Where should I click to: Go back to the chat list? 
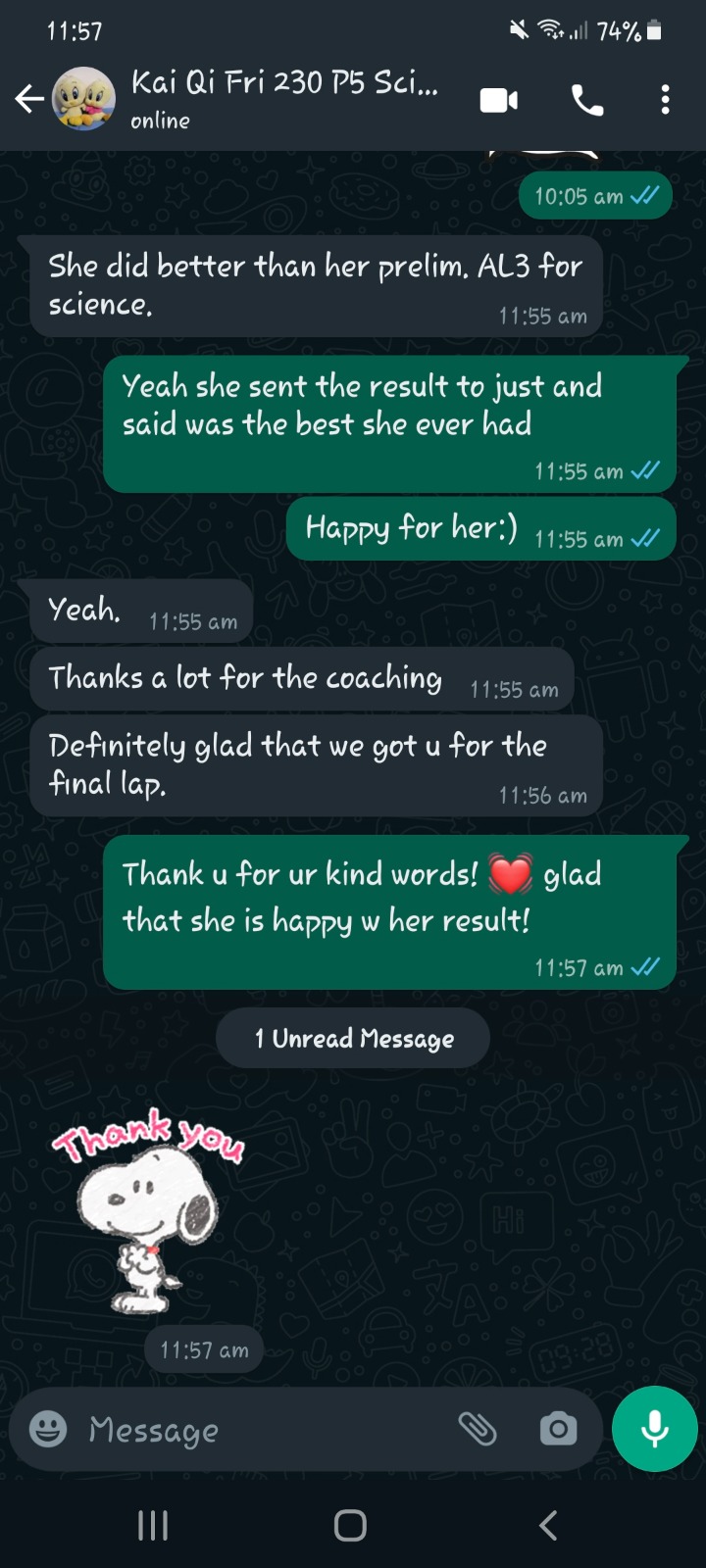(29, 99)
